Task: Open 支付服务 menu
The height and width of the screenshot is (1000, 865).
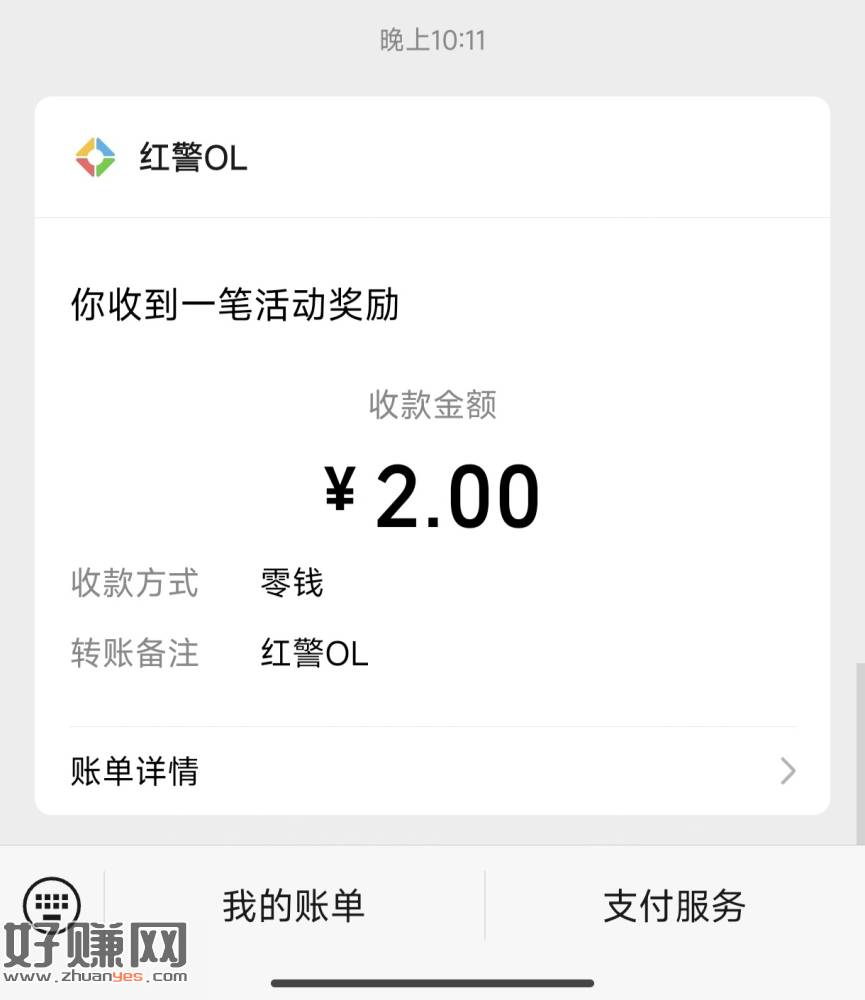Action: [674, 906]
